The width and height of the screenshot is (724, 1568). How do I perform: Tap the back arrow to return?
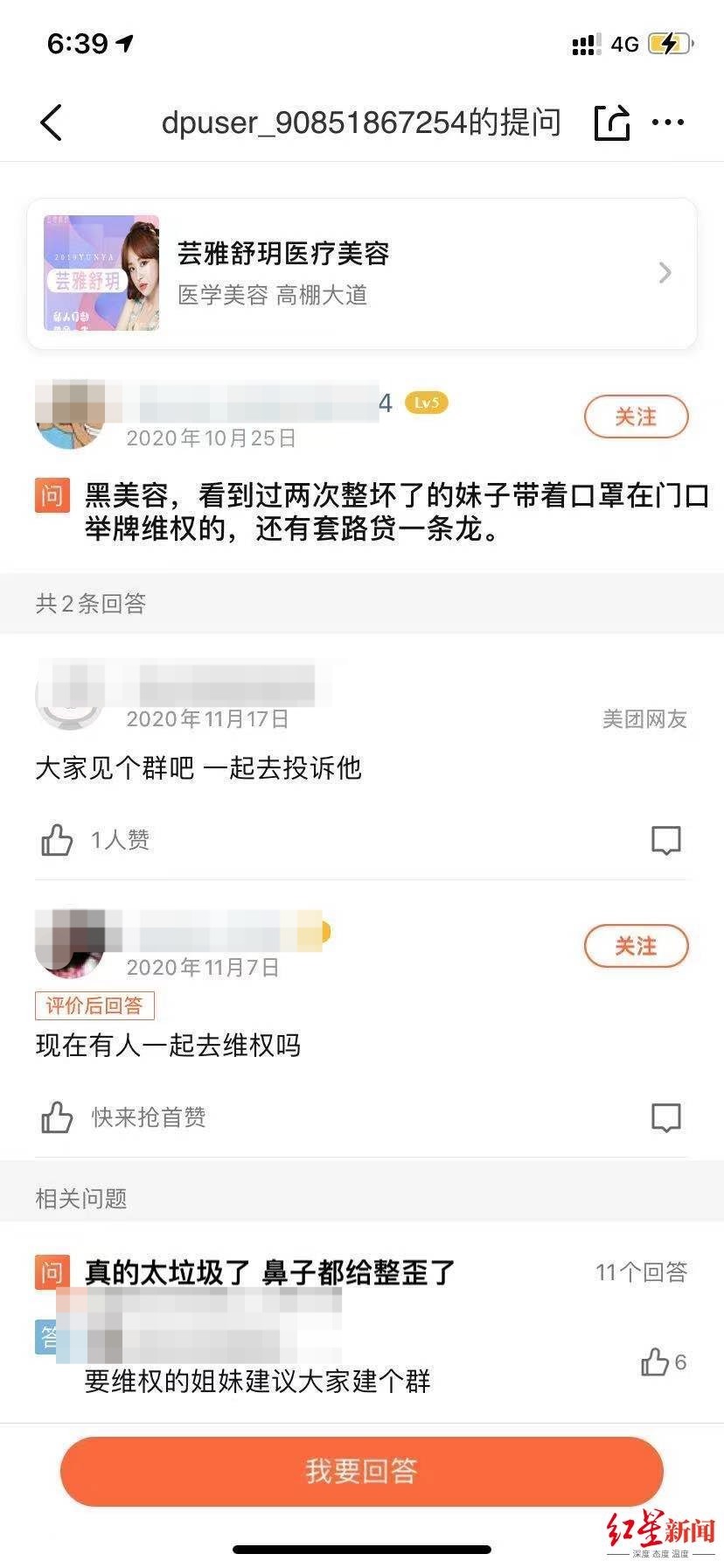point(51,122)
